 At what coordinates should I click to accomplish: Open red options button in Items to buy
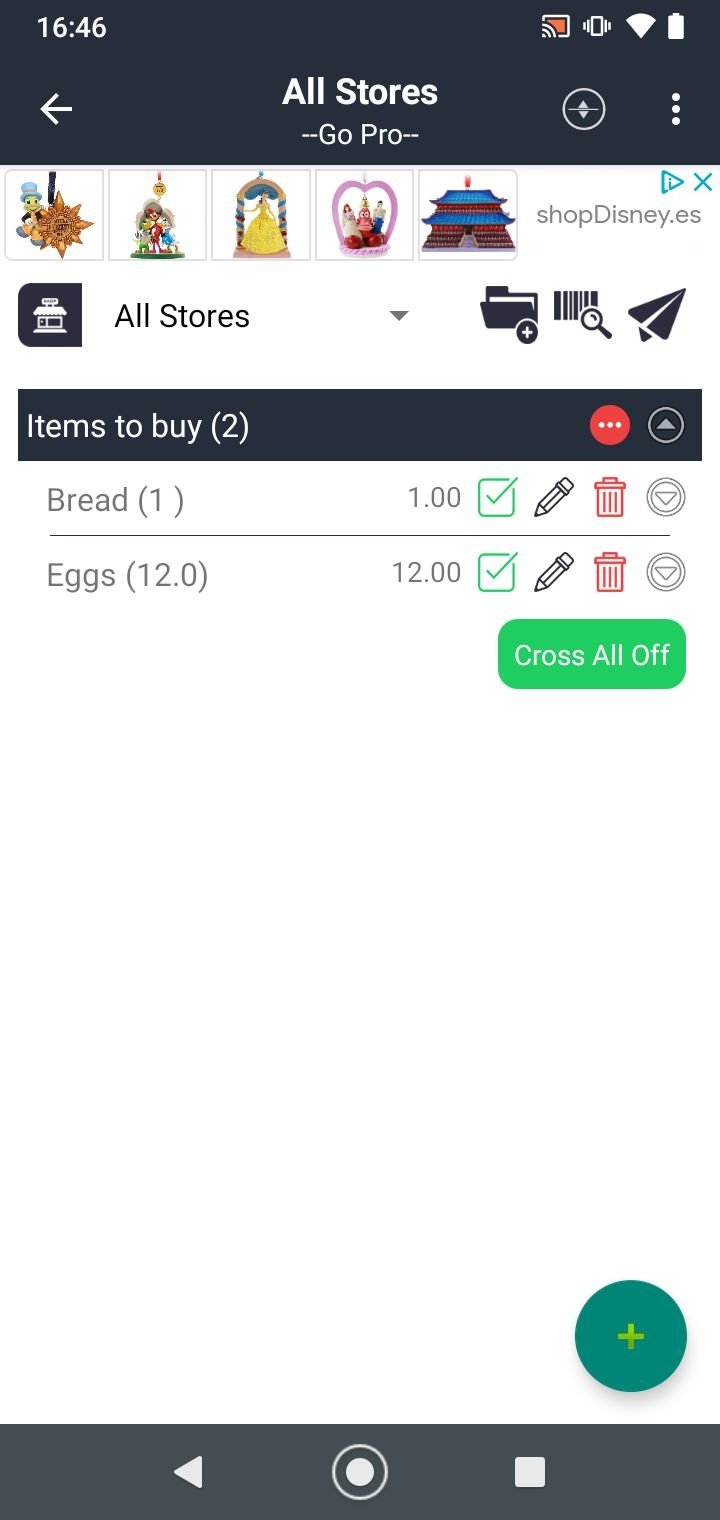610,426
